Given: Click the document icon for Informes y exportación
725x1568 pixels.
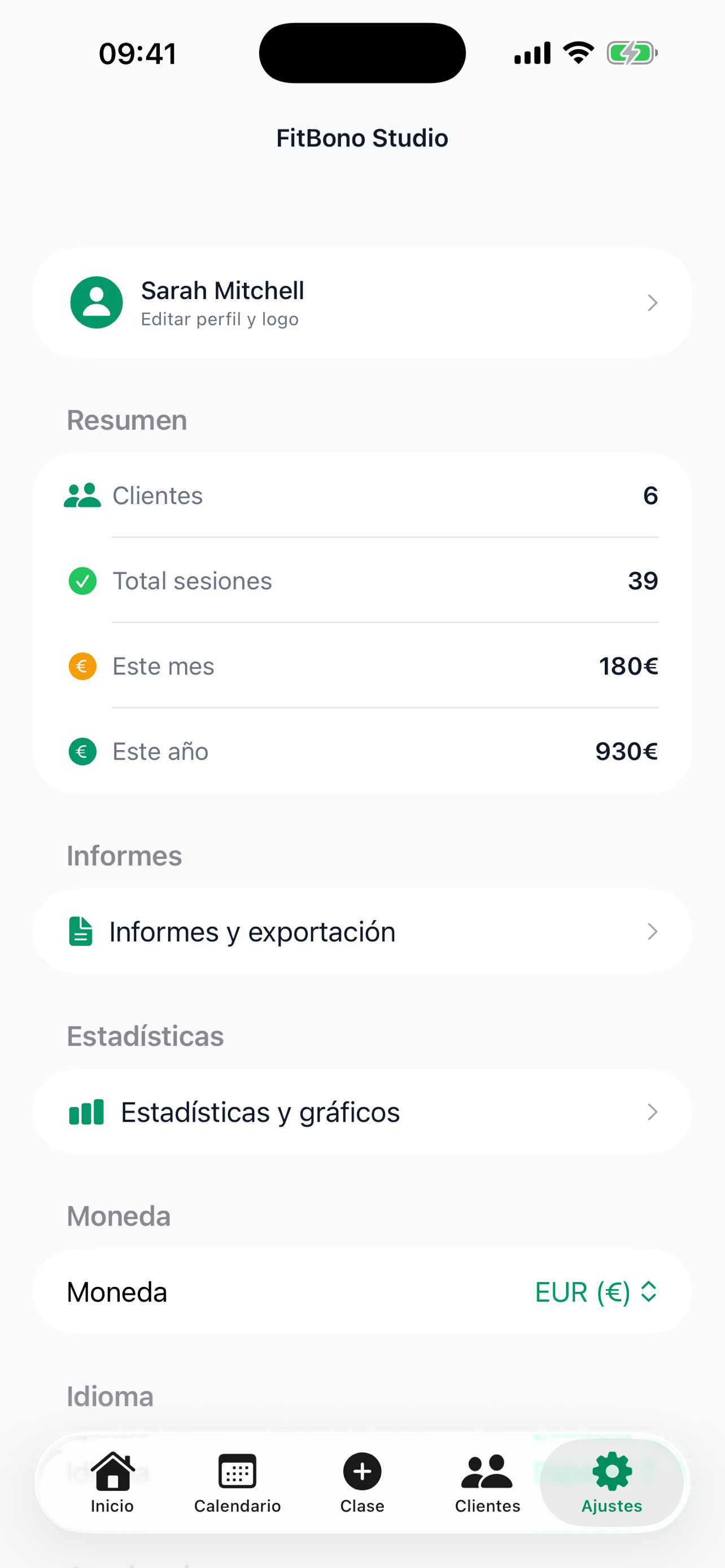Looking at the screenshot, I should (x=81, y=931).
